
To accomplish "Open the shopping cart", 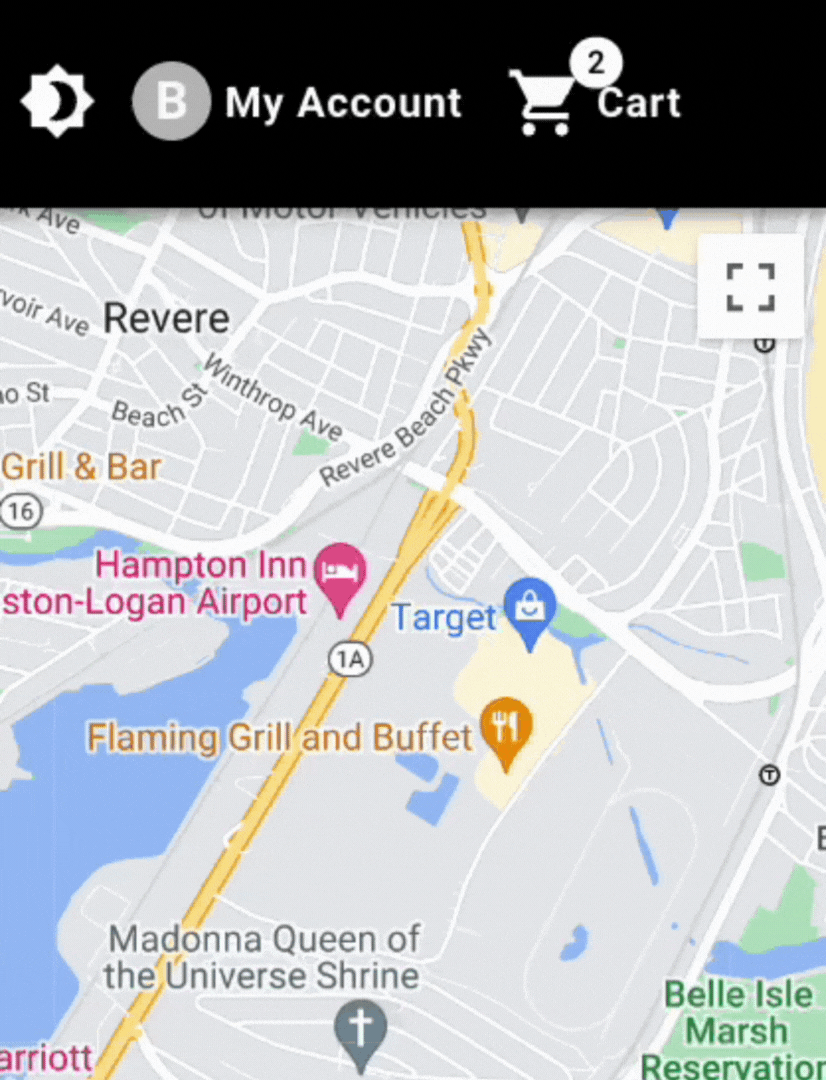I will tap(596, 100).
